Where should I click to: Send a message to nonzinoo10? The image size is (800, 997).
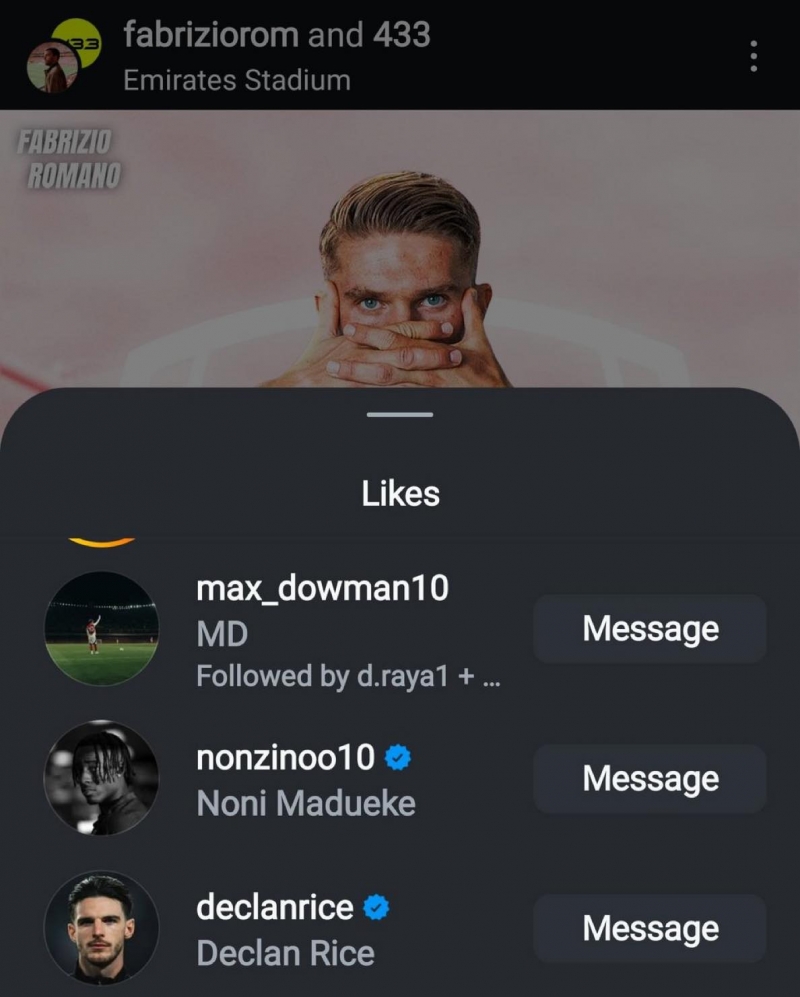650,779
